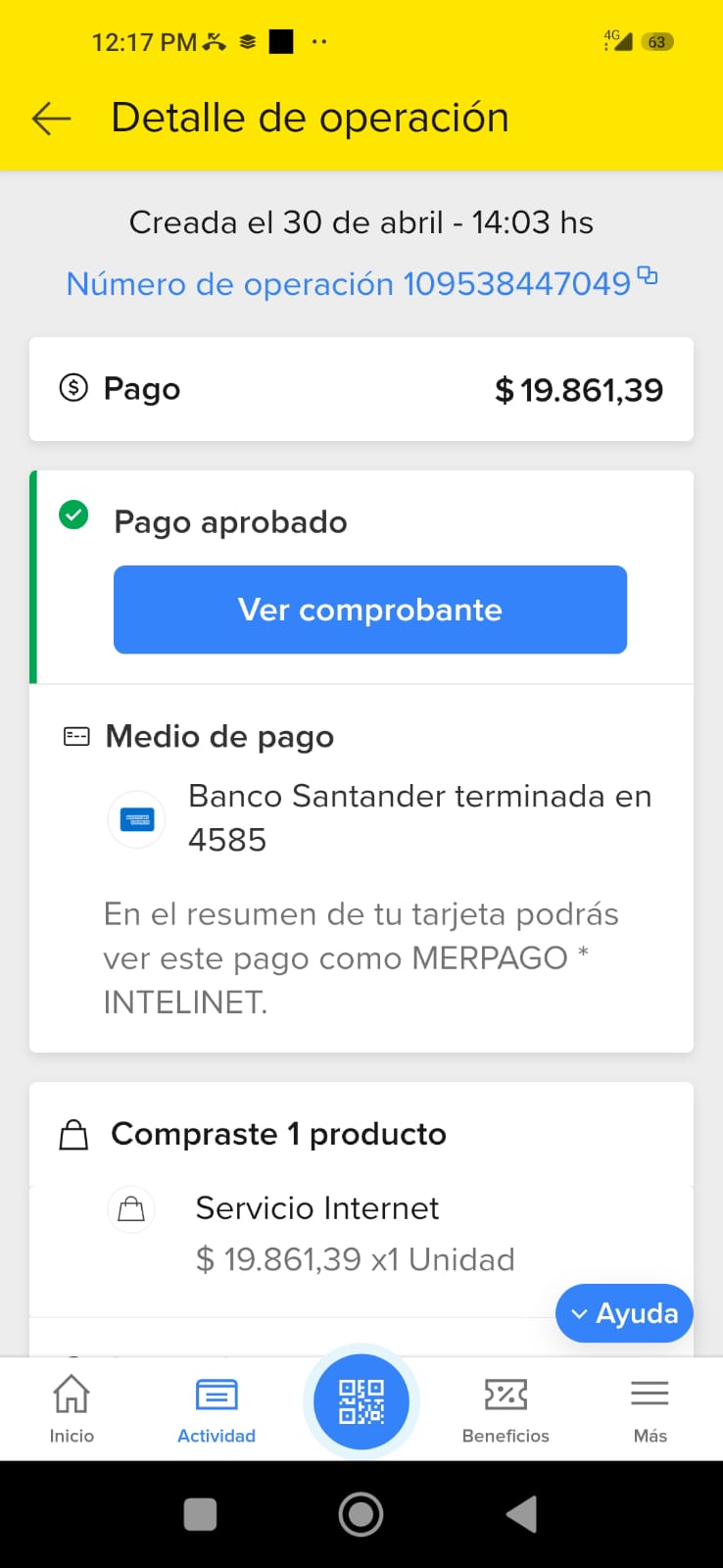The width and height of the screenshot is (723, 1568).
Task: Switch to the Inicio tab
Action: [x=72, y=1408]
